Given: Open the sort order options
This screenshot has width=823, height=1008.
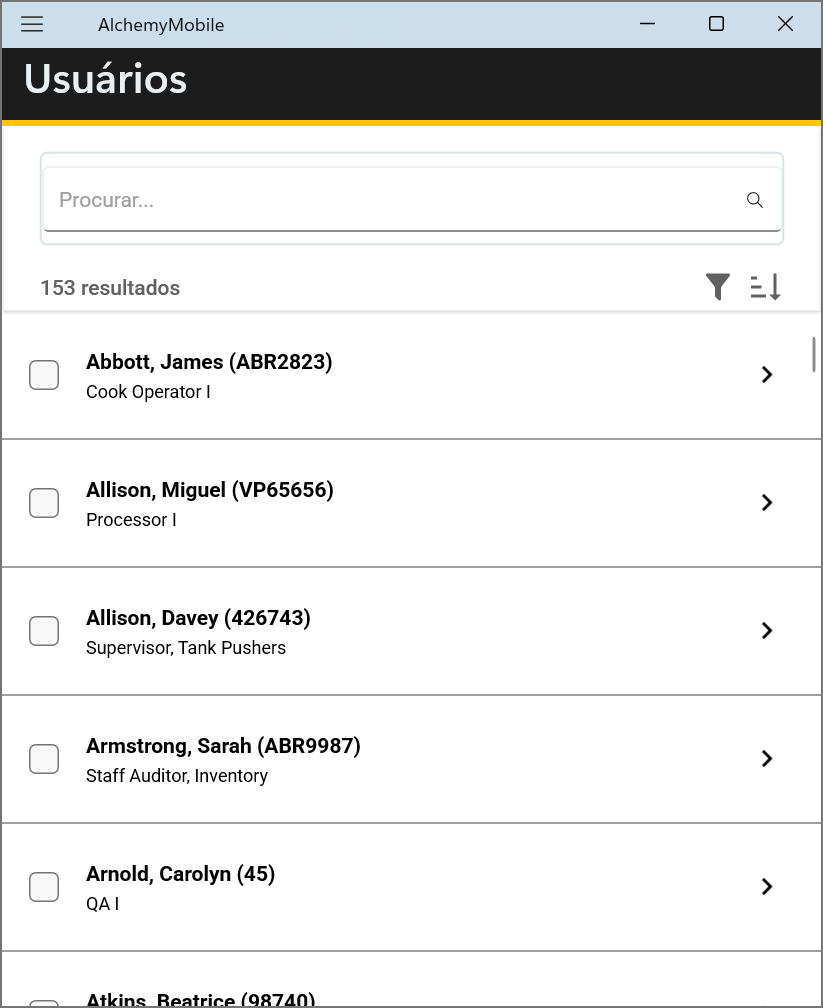Looking at the screenshot, I should [x=765, y=287].
